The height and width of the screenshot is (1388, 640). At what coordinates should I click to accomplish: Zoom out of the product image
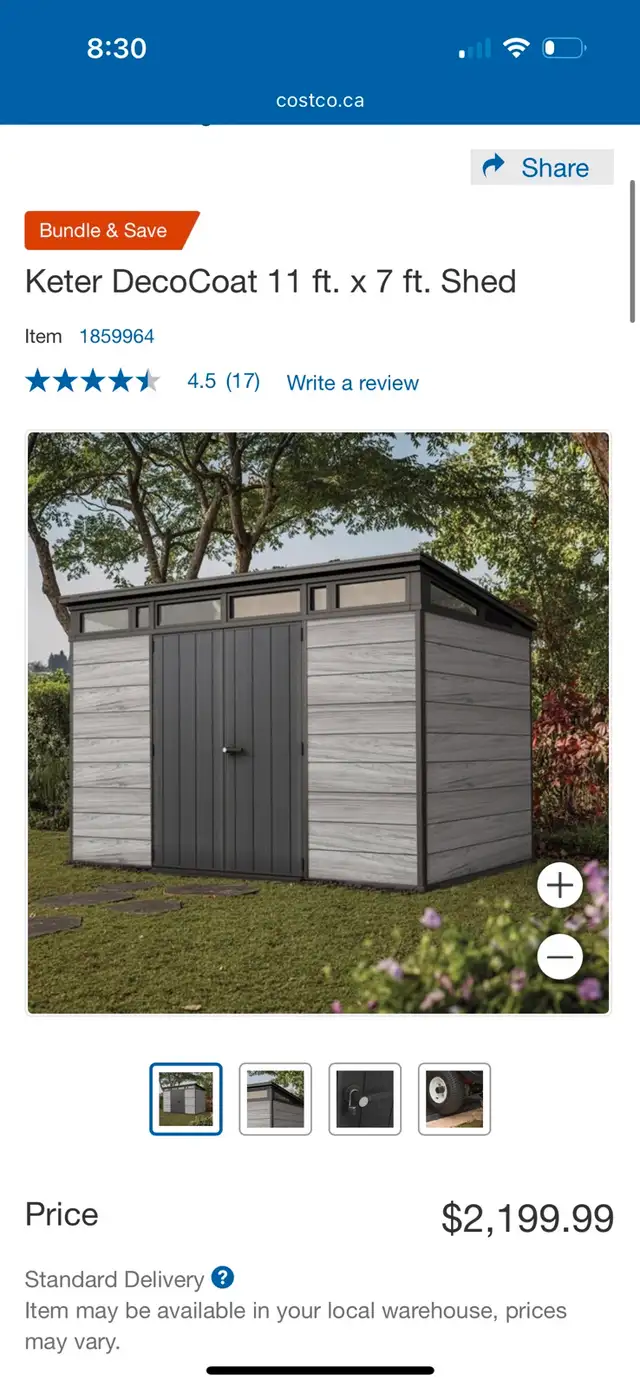tap(560, 958)
